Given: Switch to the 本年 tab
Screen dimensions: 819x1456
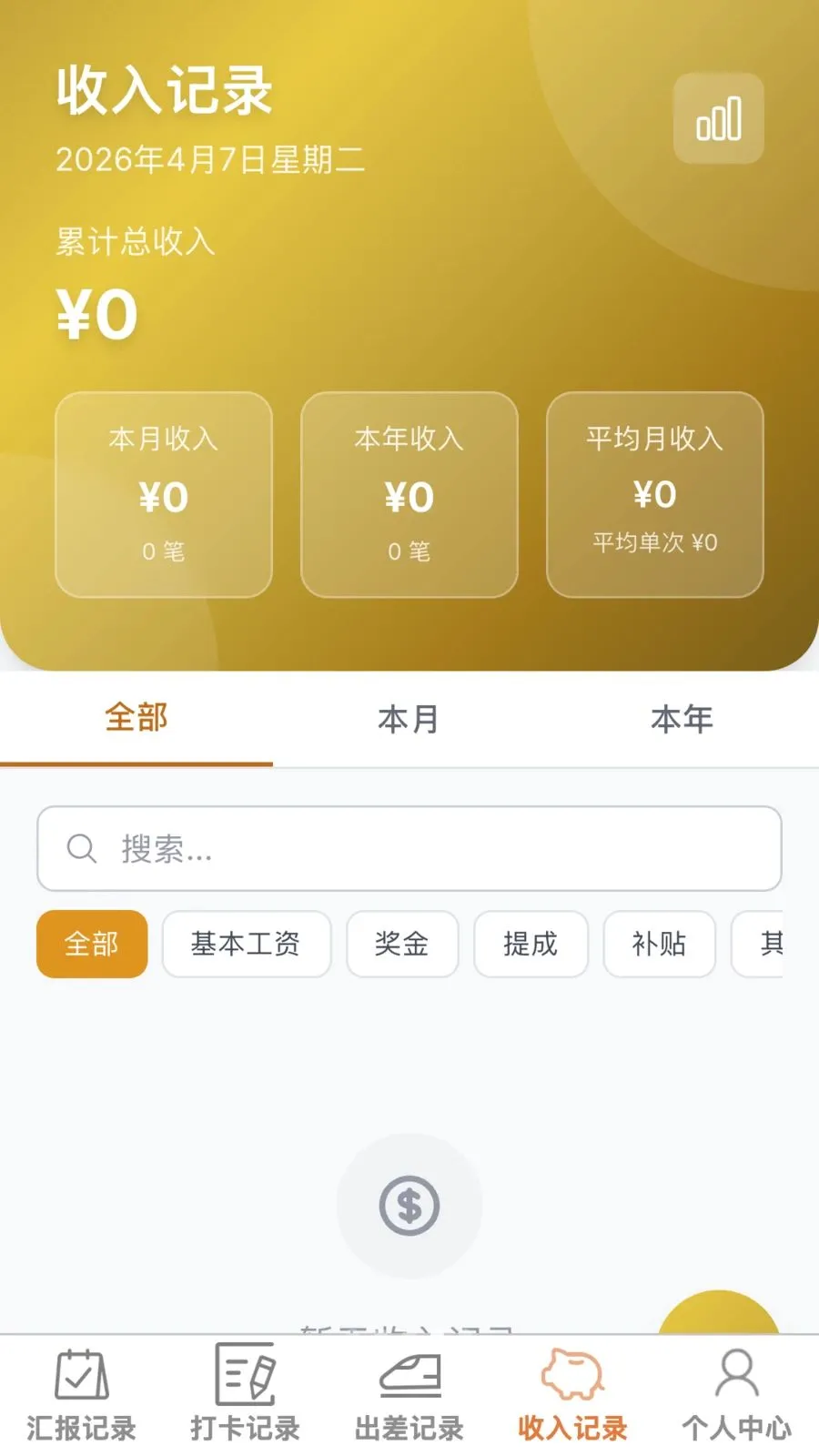Looking at the screenshot, I should [682, 720].
